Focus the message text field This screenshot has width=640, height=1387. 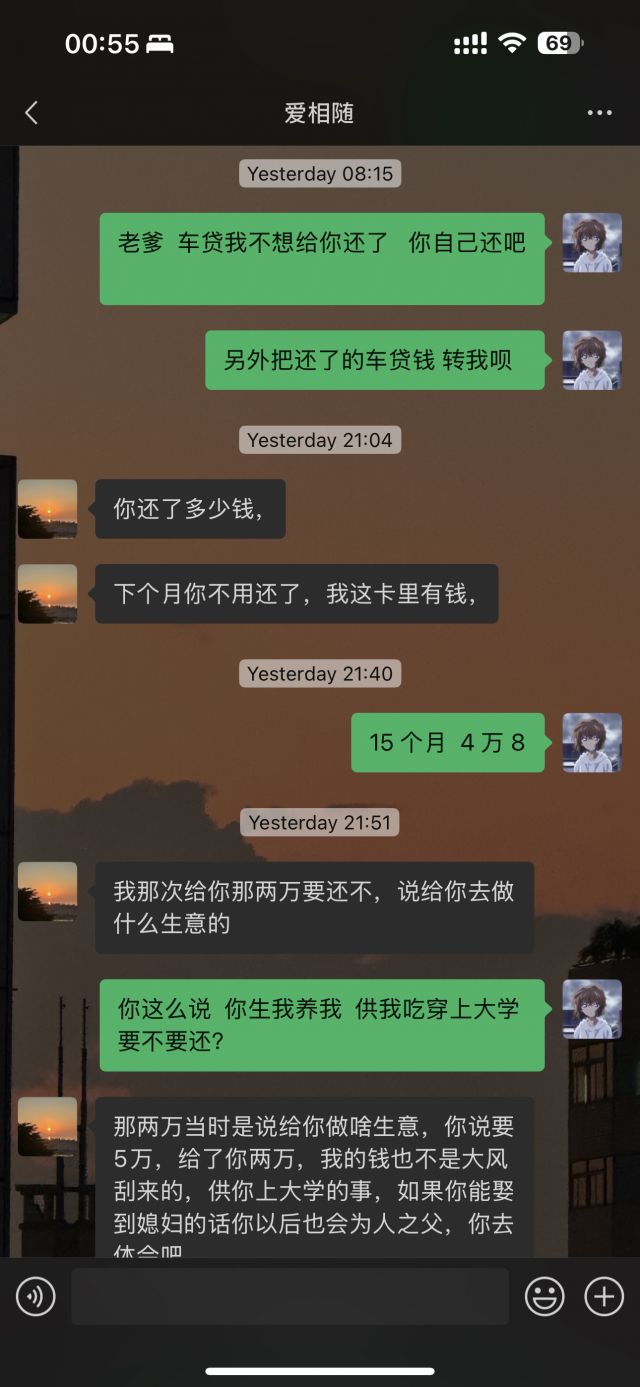pyautogui.click(x=289, y=1297)
